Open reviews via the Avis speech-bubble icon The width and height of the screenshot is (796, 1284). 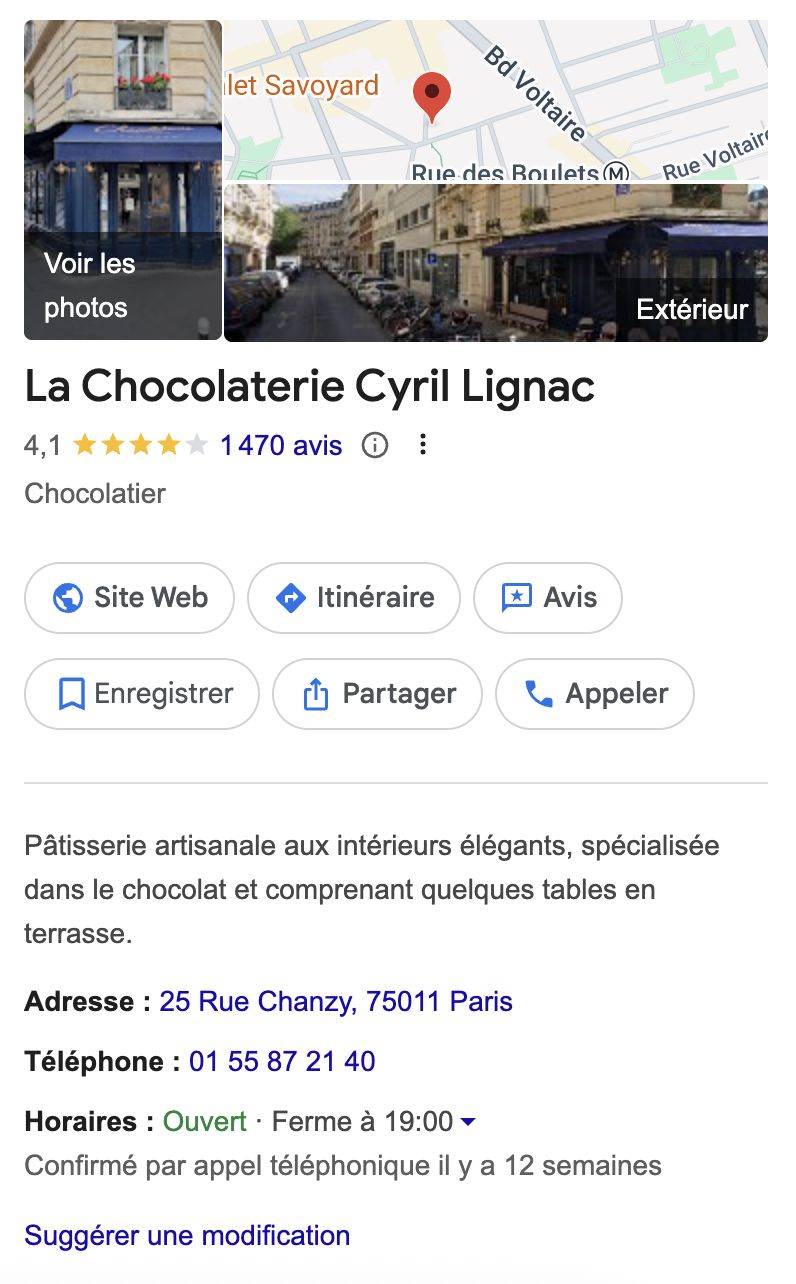(x=519, y=597)
